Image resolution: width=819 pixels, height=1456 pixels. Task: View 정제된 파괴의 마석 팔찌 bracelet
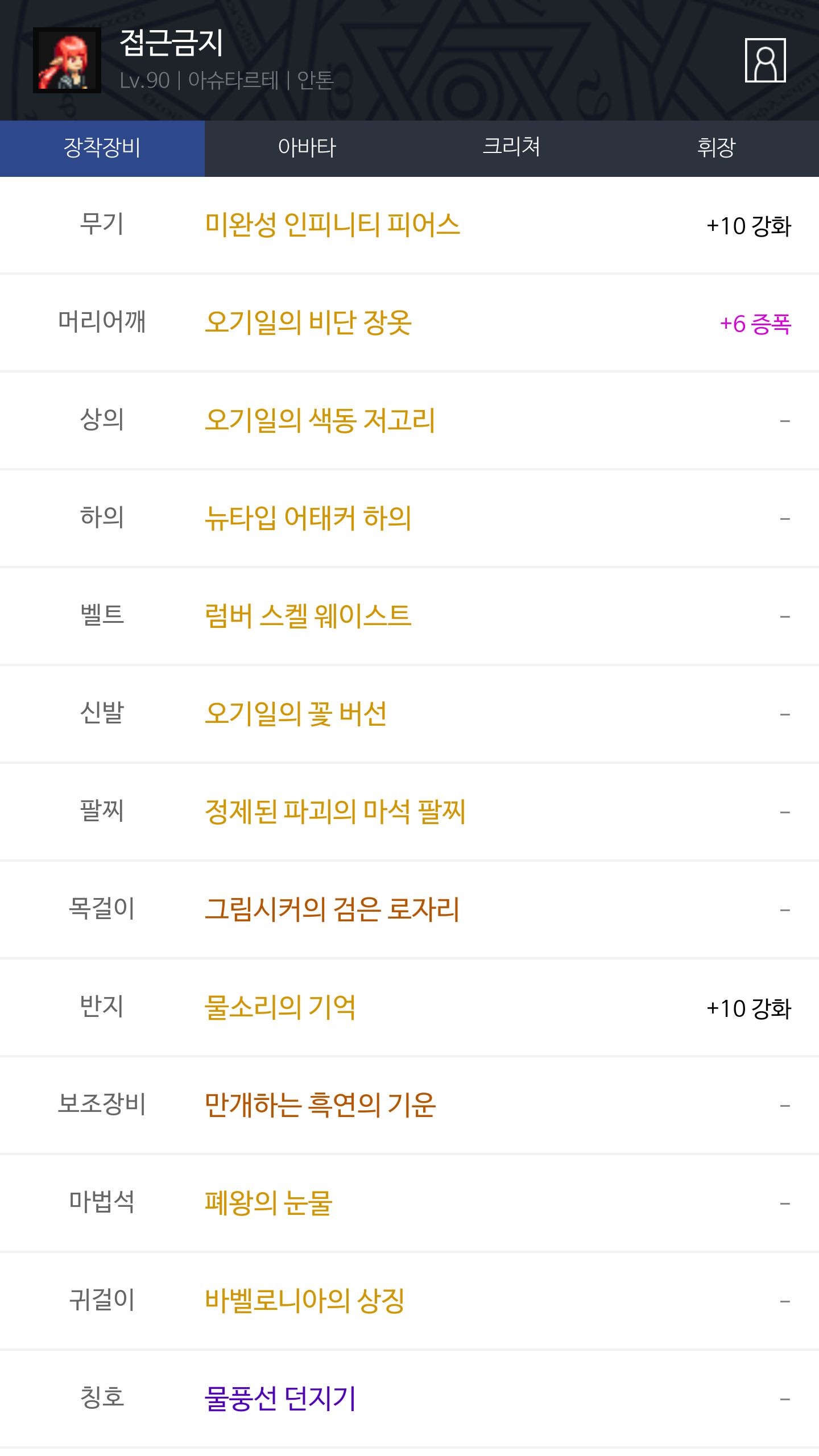(x=336, y=812)
